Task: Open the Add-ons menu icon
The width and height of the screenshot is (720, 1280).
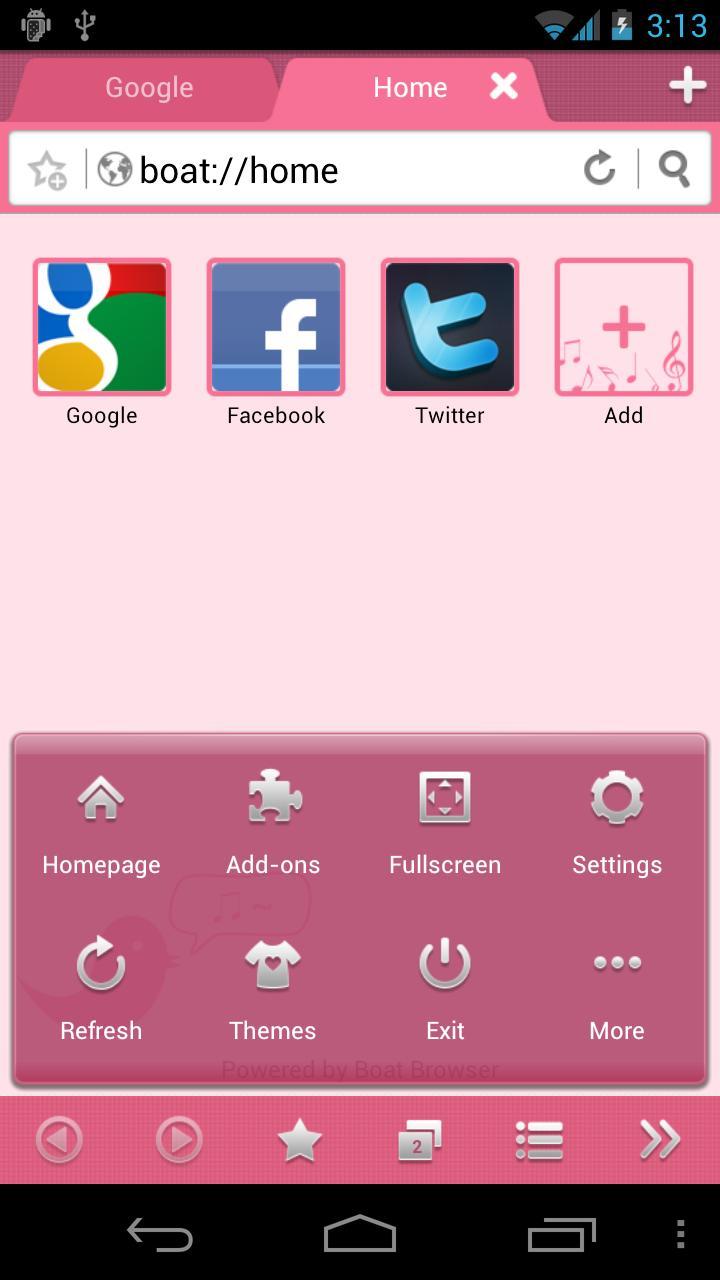Action: [x=273, y=798]
